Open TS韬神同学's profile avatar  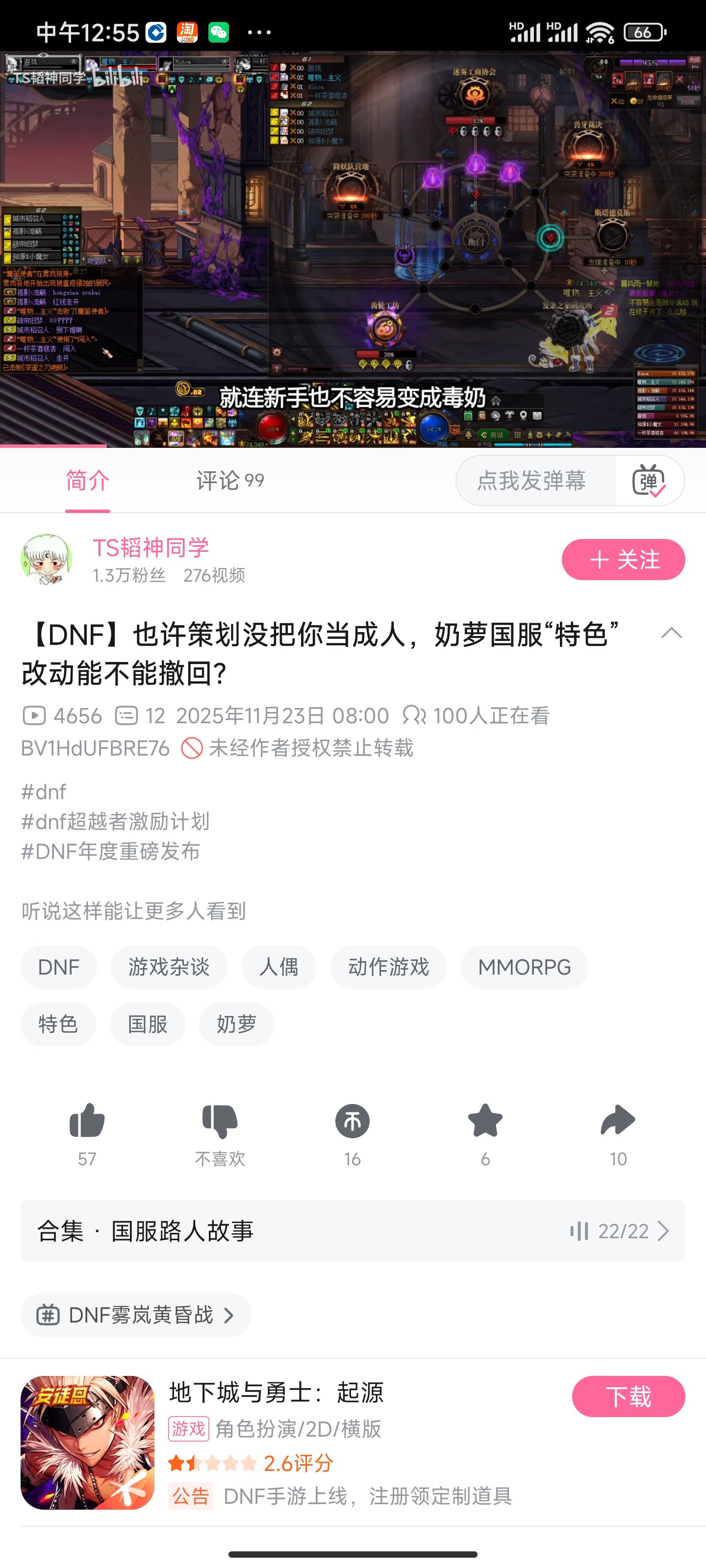(46, 559)
